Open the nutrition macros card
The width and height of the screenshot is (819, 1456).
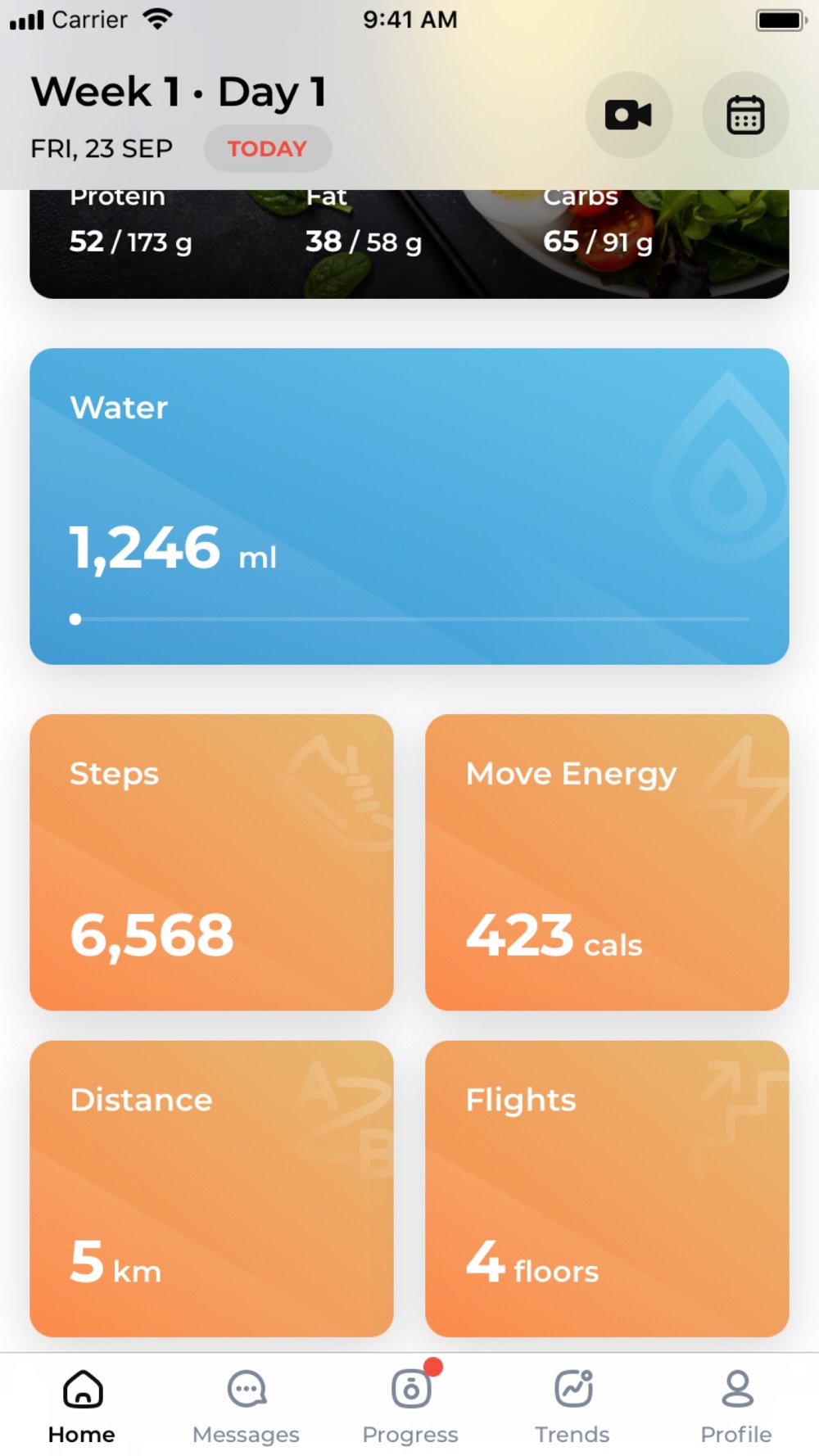click(409, 244)
